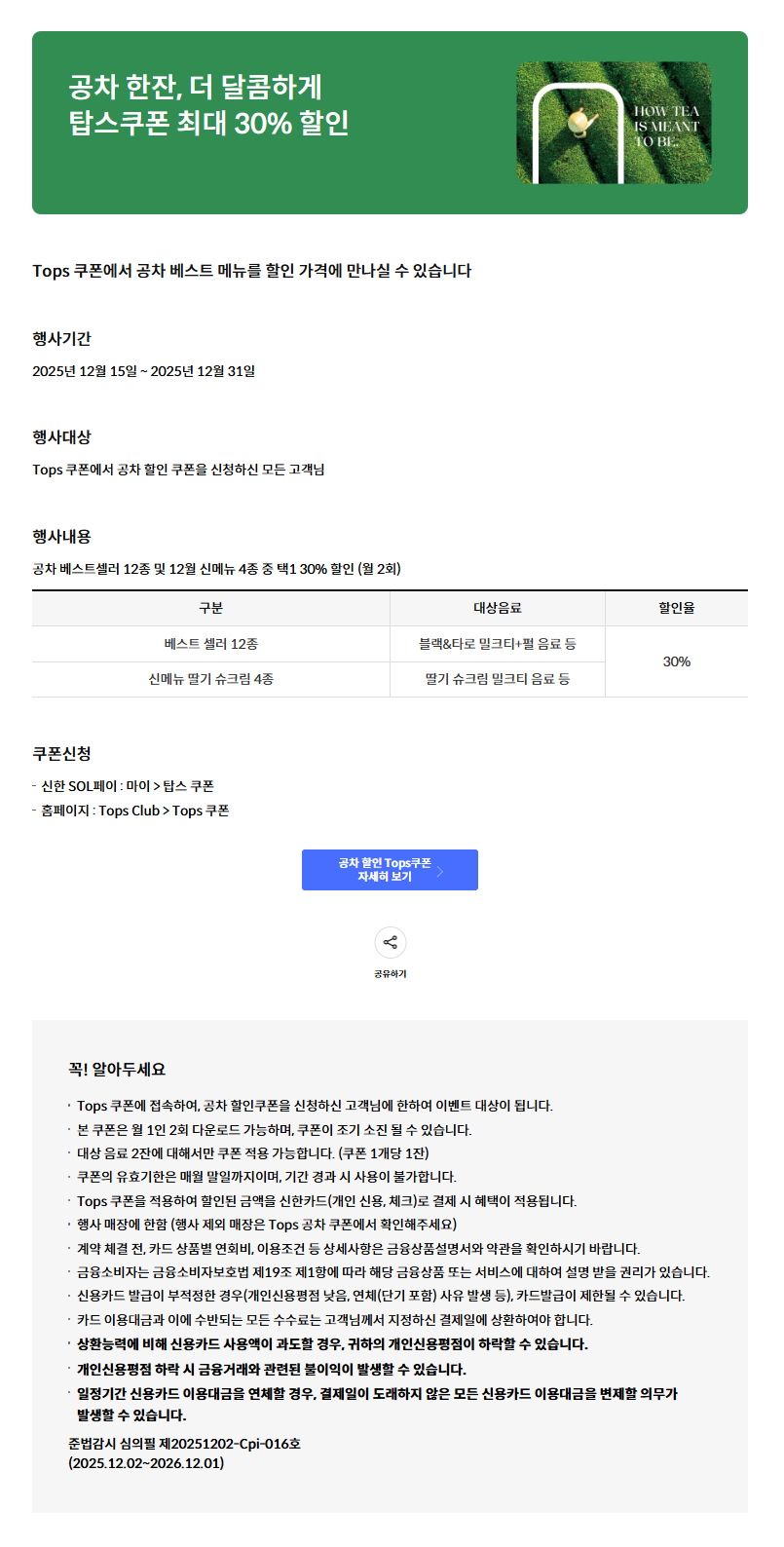Open the 공차 할인 Tops쿠폰 자세히 보기 button
Image resolution: width=784 pixels, height=1547 pixels.
[x=390, y=870]
